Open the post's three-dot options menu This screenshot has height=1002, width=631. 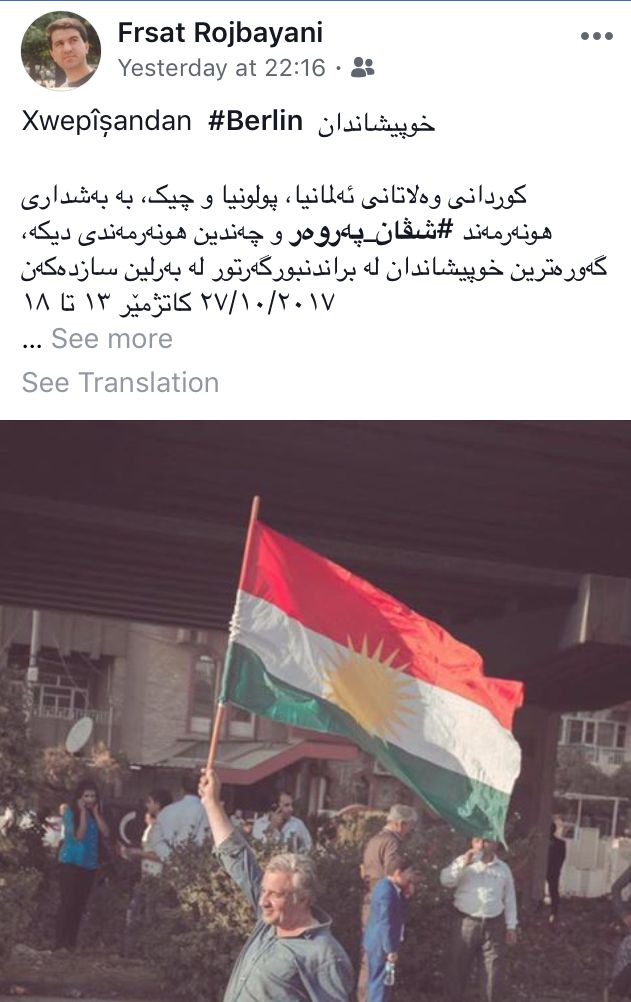596,37
